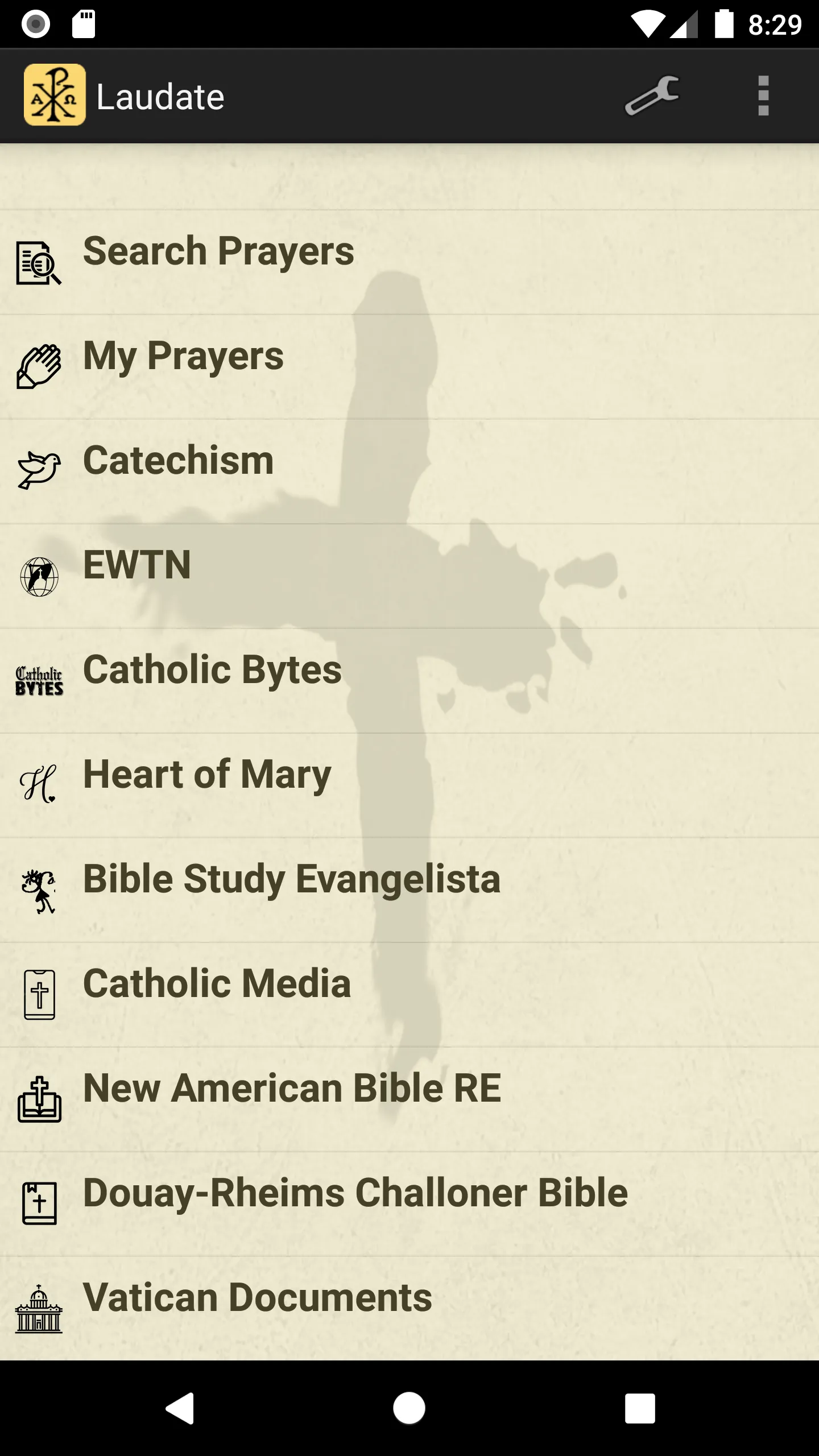Open Catholic Bytes
819x1456 pixels.
[409, 681]
